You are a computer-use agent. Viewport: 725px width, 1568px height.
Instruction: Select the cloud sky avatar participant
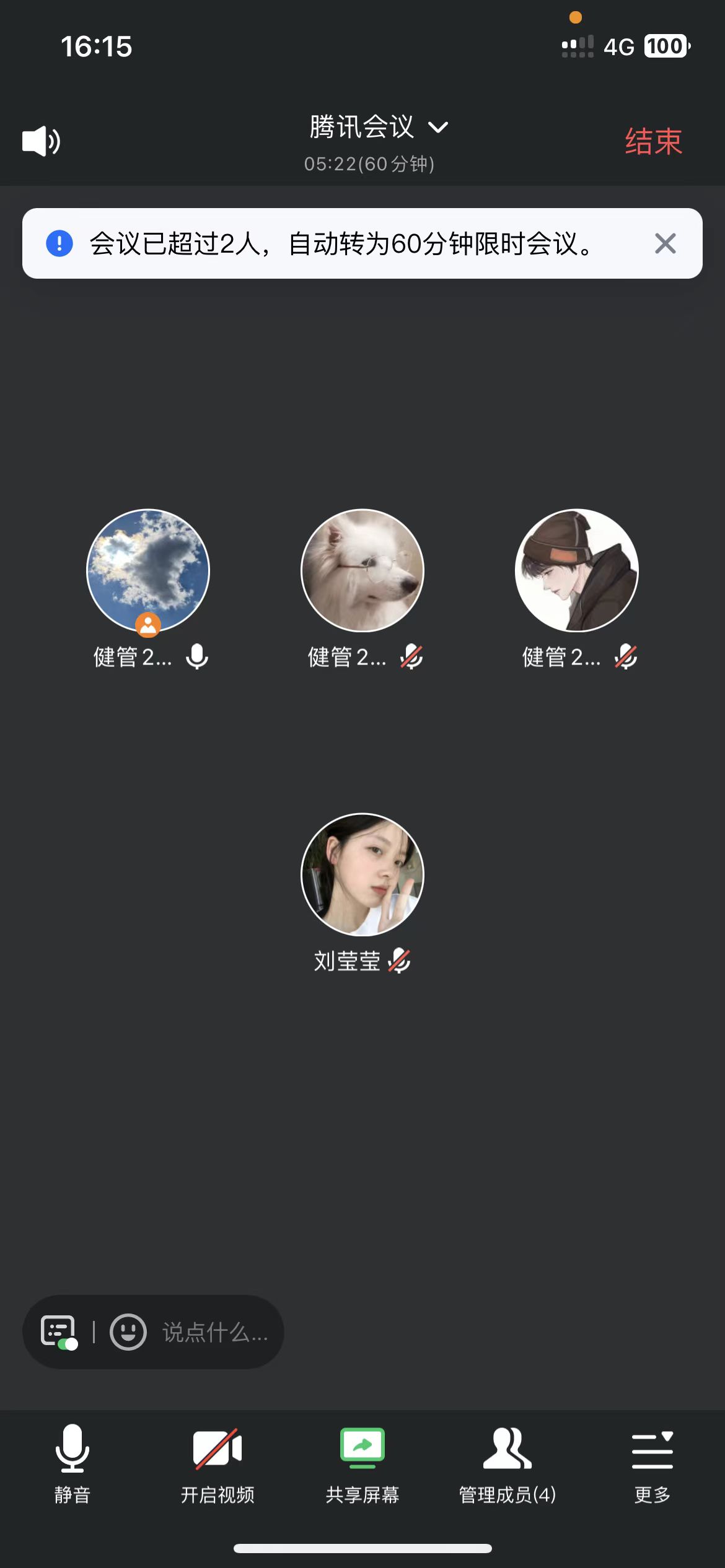point(148,570)
